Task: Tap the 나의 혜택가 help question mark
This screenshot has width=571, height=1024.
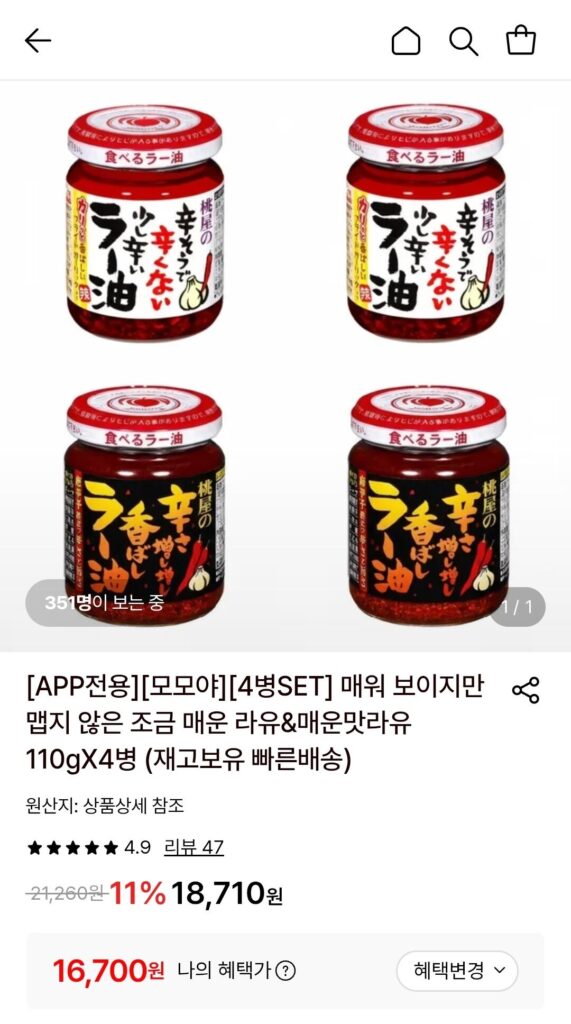Action: tap(285, 971)
